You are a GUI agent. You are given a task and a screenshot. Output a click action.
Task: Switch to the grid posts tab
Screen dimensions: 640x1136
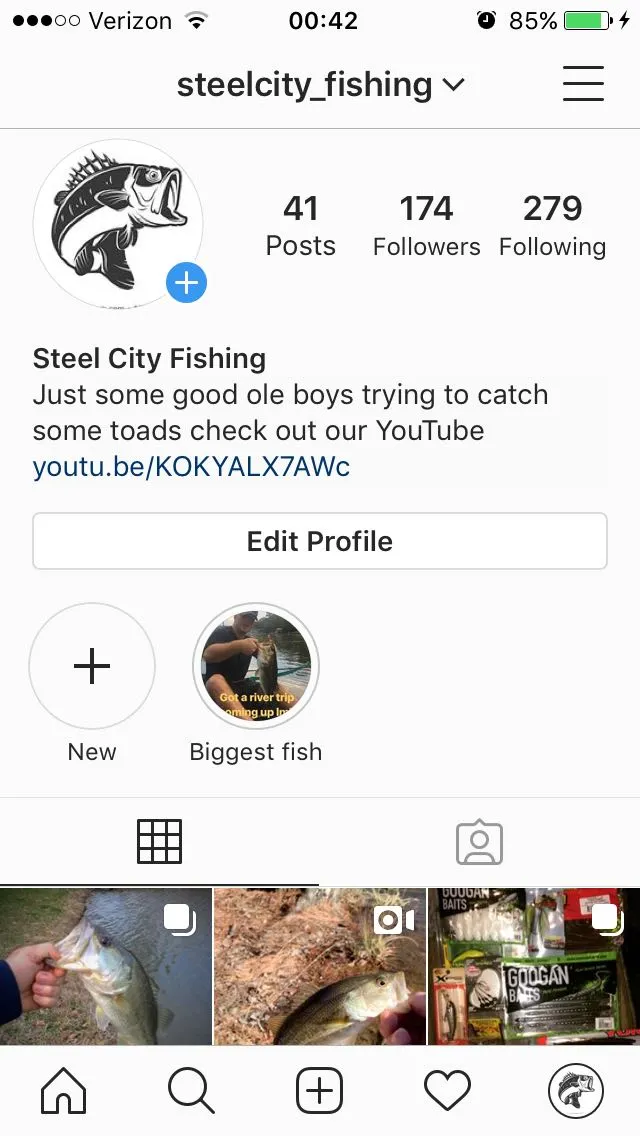click(x=160, y=842)
